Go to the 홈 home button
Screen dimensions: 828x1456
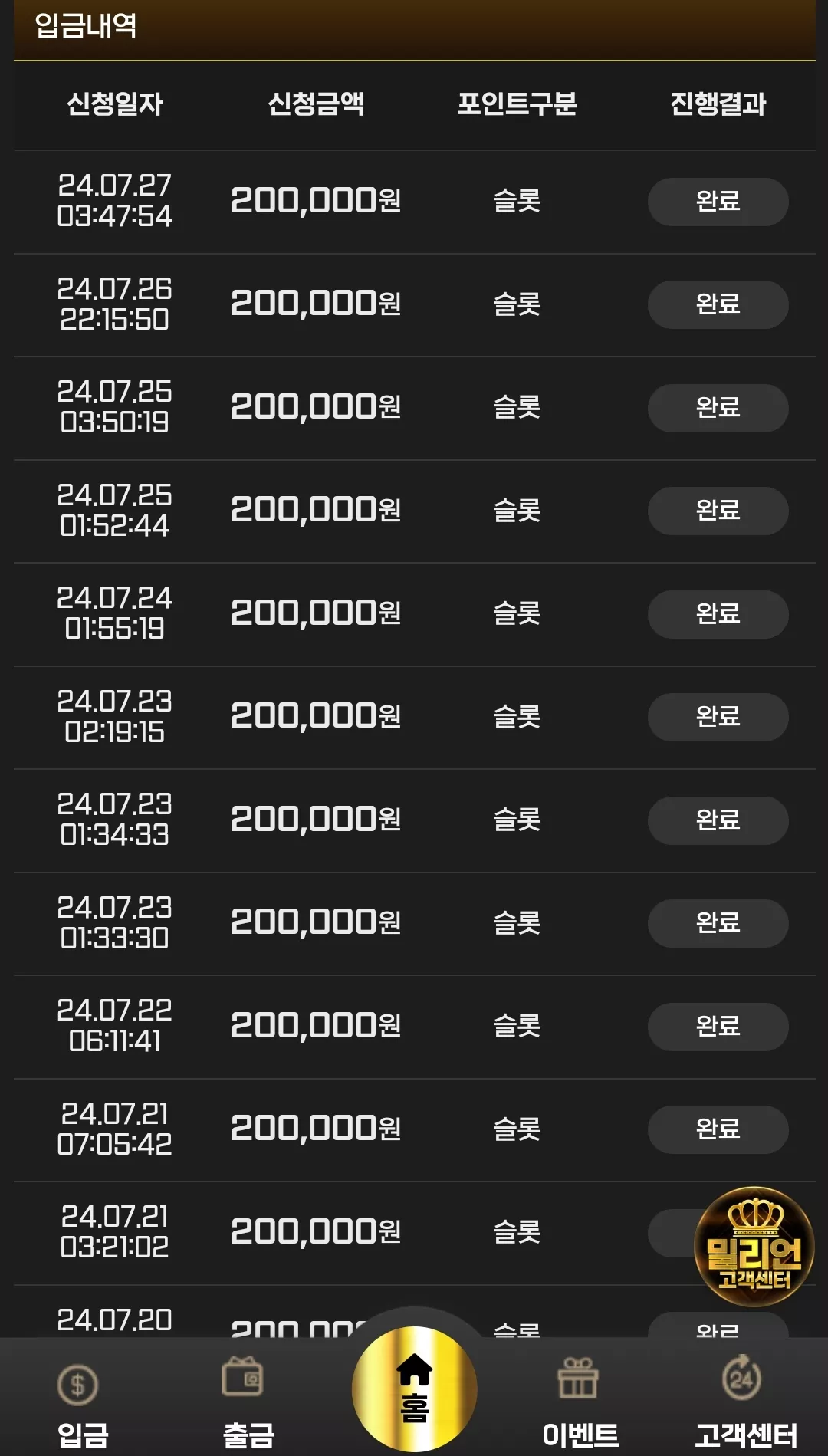414,1389
